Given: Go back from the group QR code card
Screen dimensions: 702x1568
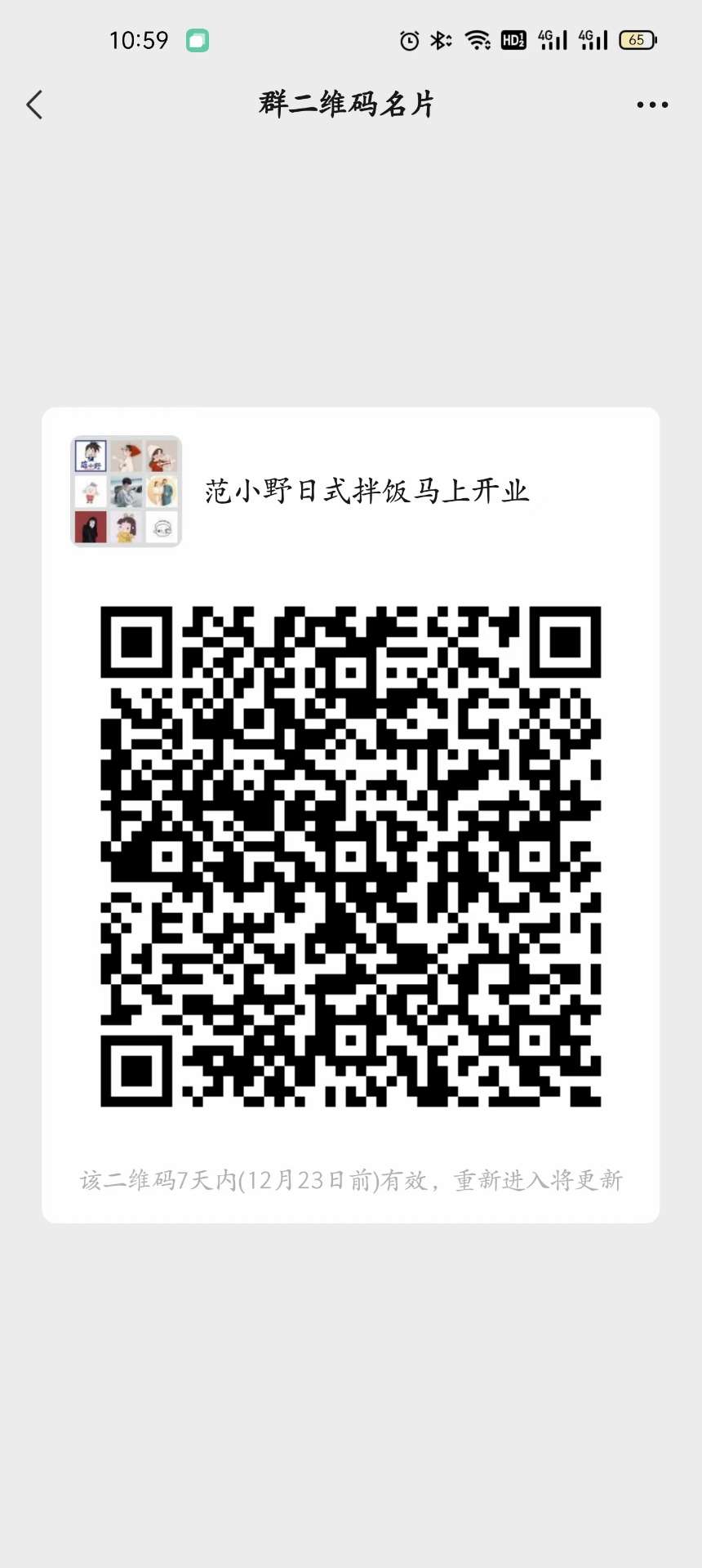Looking at the screenshot, I should (34, 105).
